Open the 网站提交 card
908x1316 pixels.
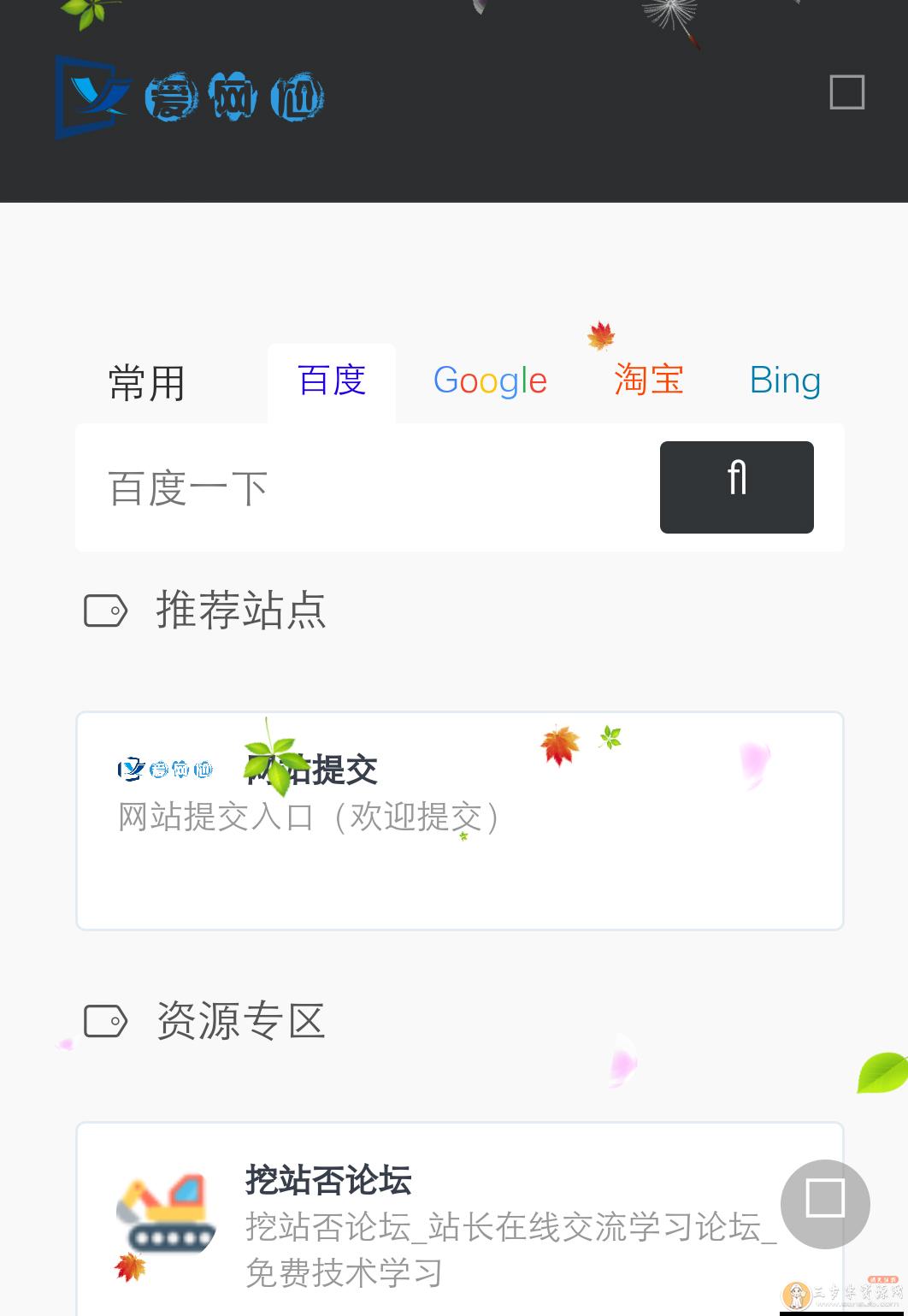[x=459, y=820]
